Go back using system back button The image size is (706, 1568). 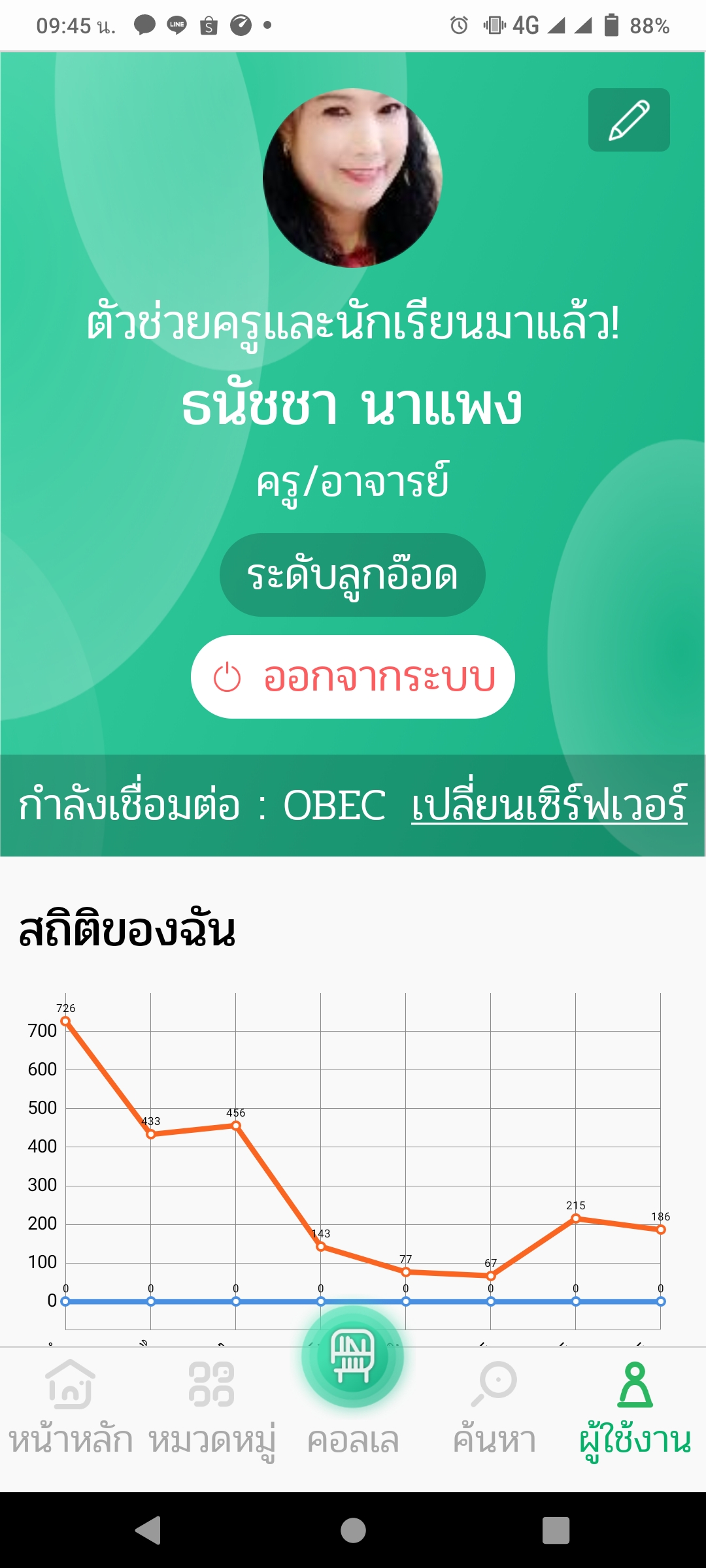[148, 1530]
